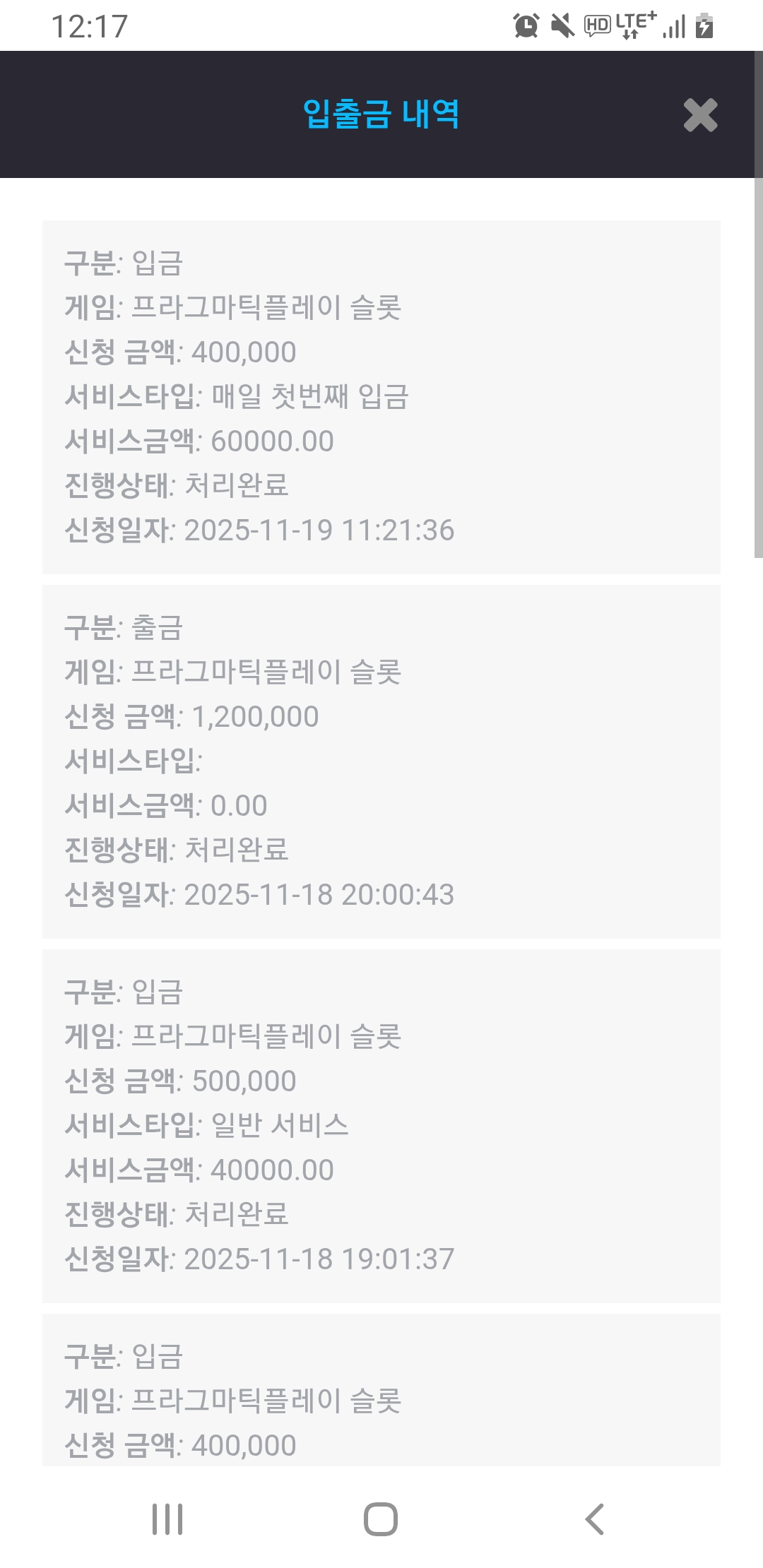This screenshot has height=1568, width=763.
Task: Tap the battery charging icon
Action: [x=704, y=25]
